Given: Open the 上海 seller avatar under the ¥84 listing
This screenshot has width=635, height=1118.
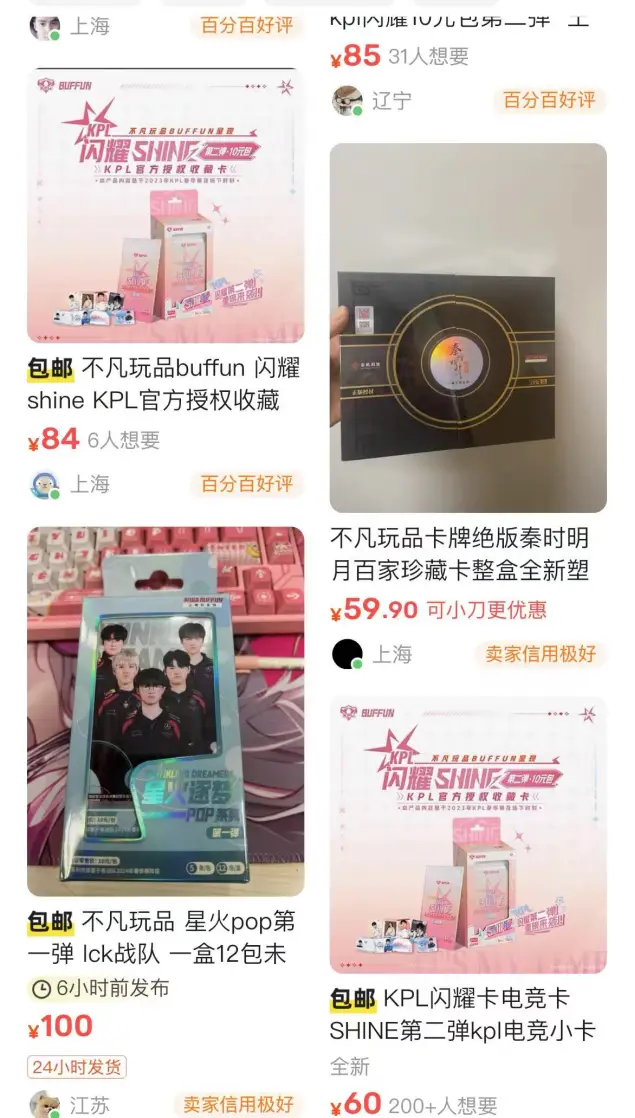Looking at the screenshot, I should (x=45, y=485).
